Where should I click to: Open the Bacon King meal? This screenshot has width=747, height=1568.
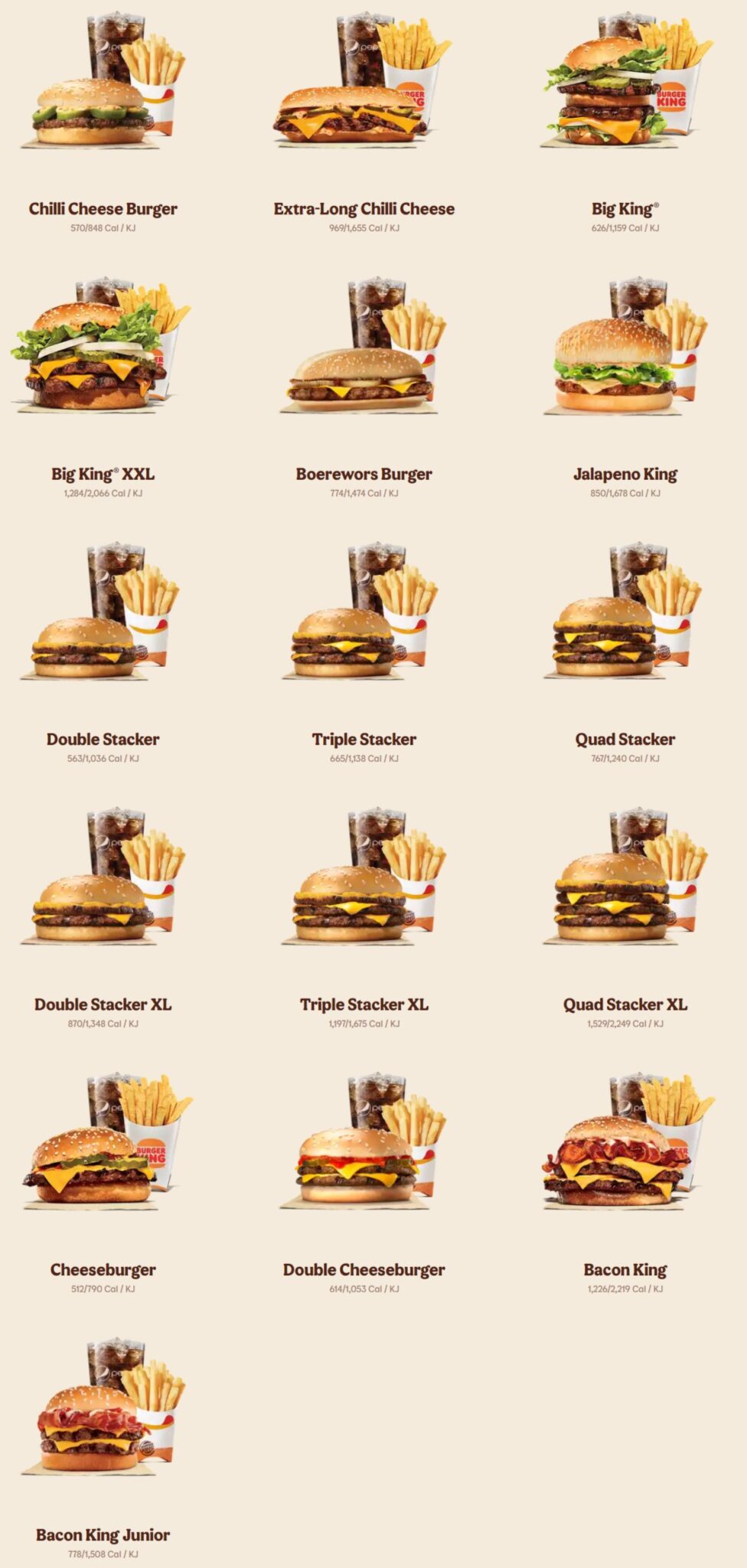pos(625,1269)
